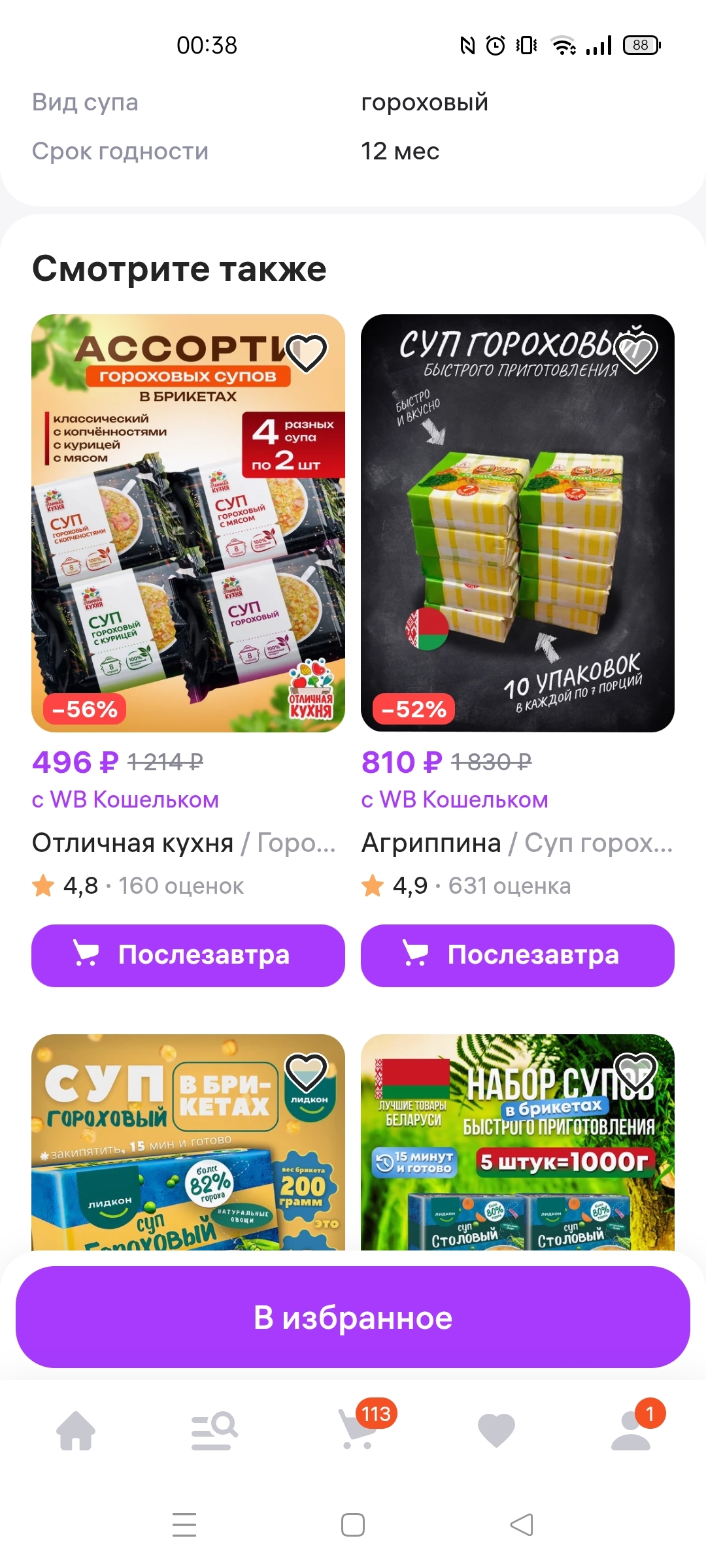The image size is (706, 1568).
Task: Open the Агриппина pea soup product
Action: point(518,523)
